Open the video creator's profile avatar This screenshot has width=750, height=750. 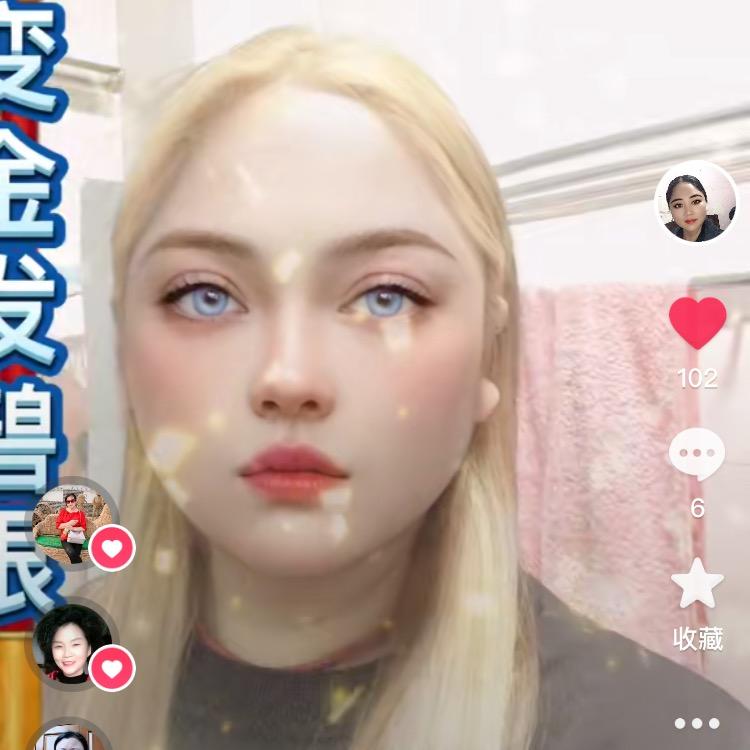click(x=695, y=202)
